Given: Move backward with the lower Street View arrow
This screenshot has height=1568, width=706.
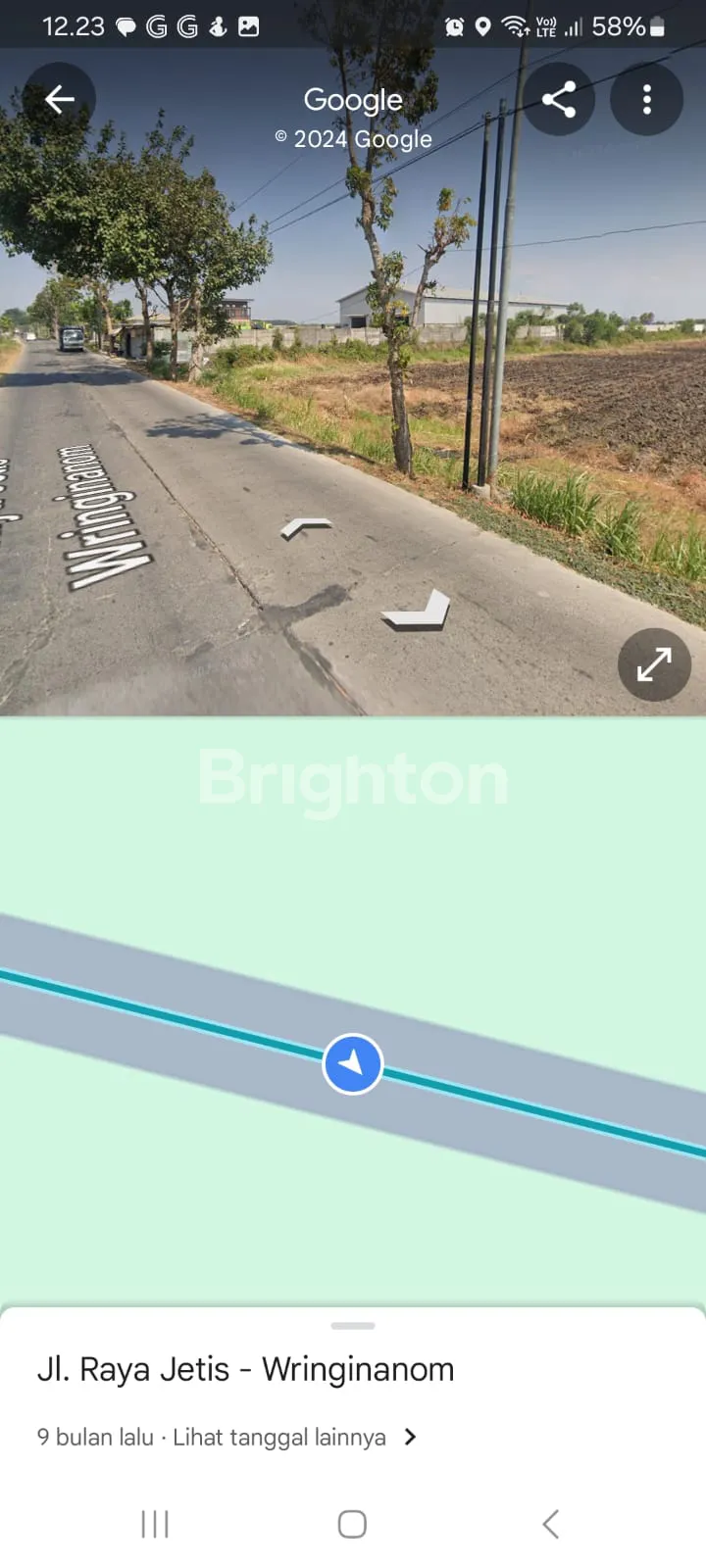Looking at the screenshot, I should pyautogui.click(x=419, y=612).
